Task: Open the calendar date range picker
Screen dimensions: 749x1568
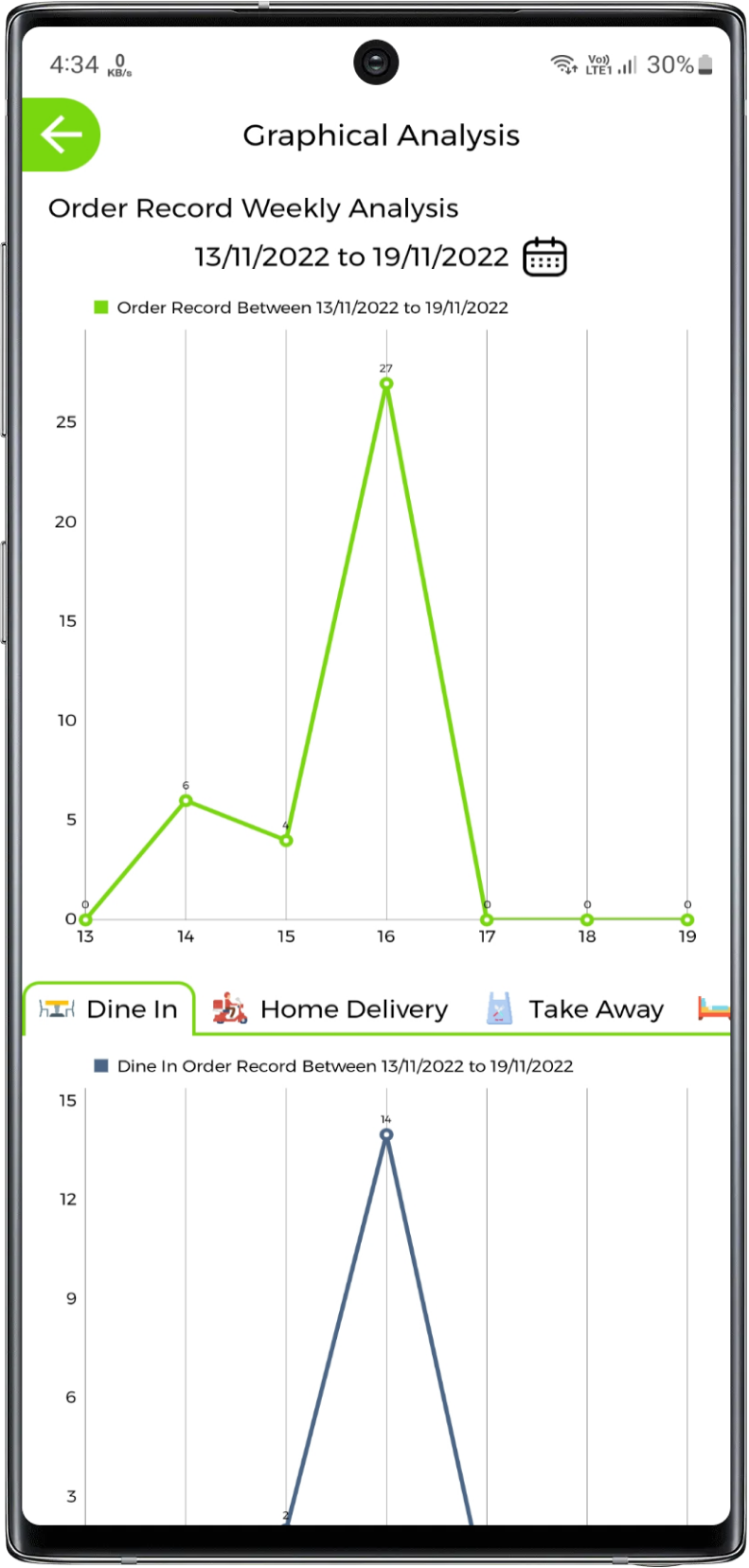Action: [544, 257]
